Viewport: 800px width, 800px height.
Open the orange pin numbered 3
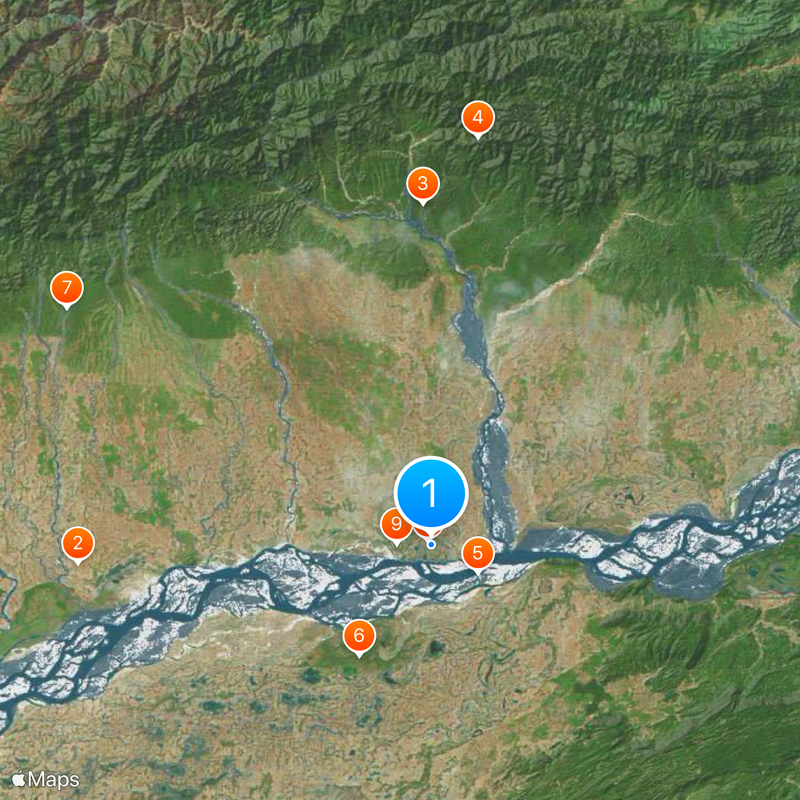point(423,184)
